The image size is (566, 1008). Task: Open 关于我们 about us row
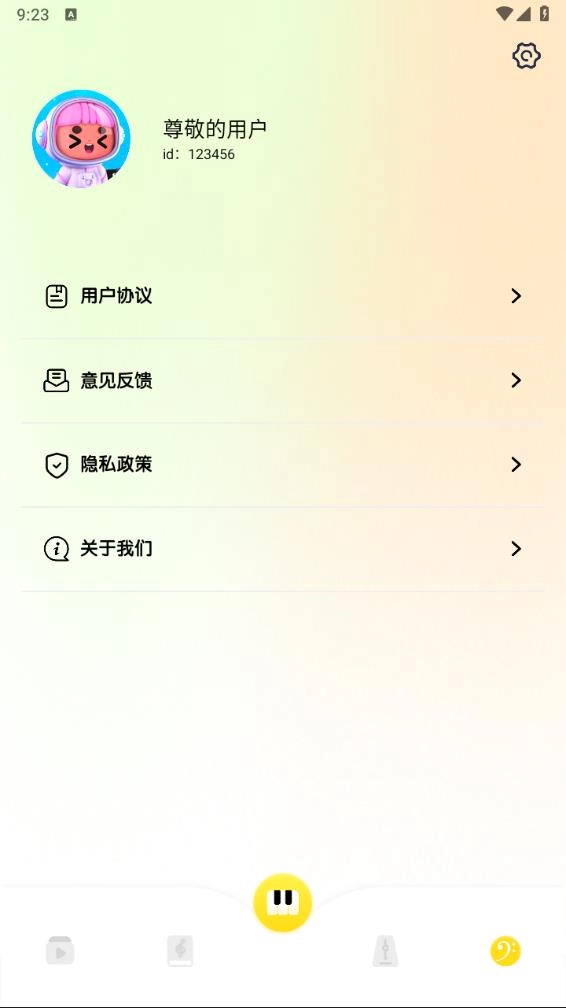click(x=283, y=549)
